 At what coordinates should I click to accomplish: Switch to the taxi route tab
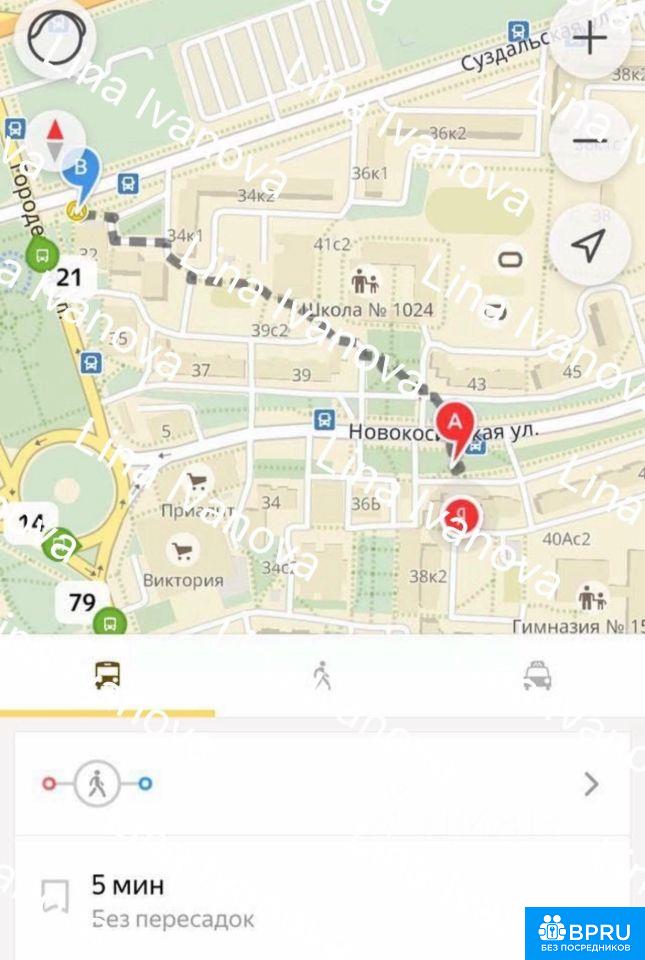click(x=537, y=676)
